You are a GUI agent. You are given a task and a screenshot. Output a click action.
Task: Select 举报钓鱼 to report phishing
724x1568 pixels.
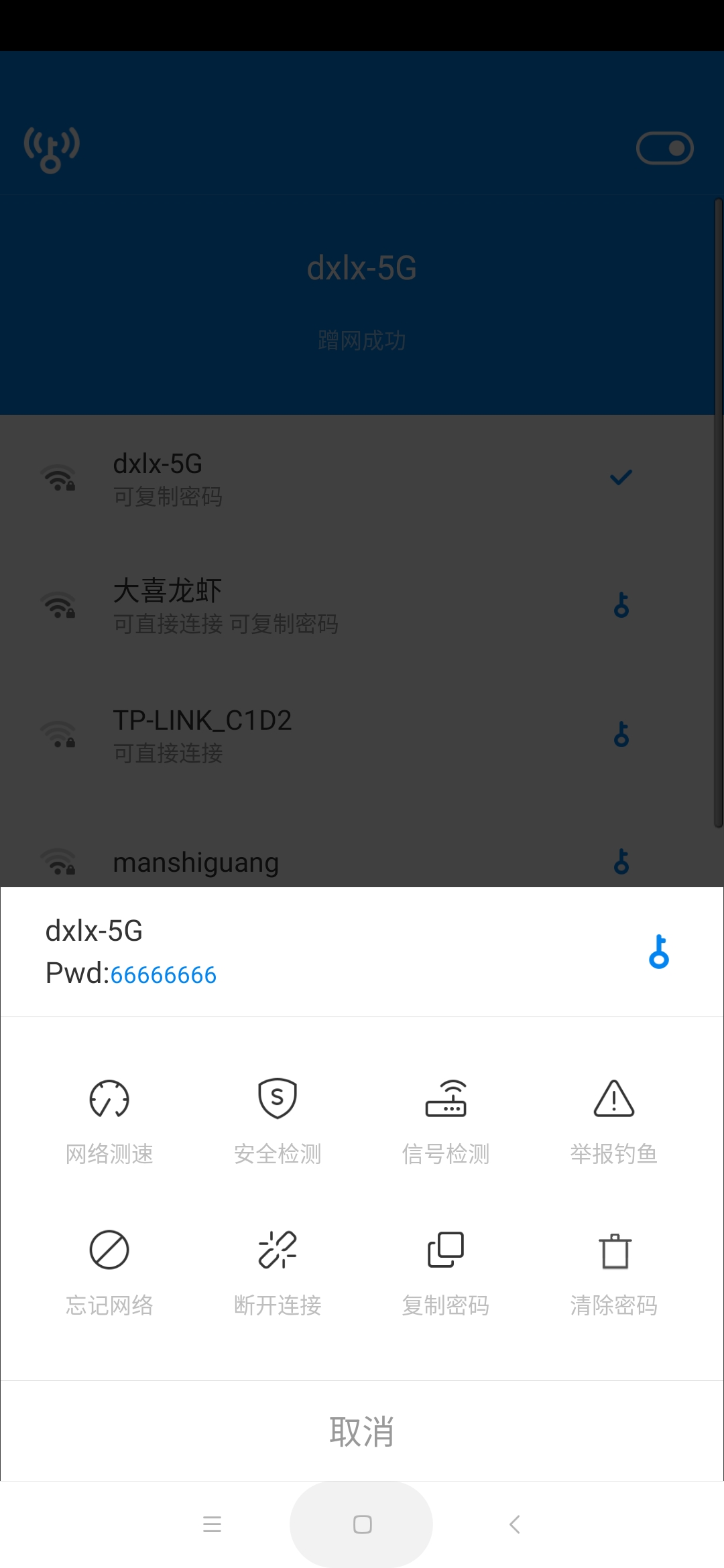613,1120
